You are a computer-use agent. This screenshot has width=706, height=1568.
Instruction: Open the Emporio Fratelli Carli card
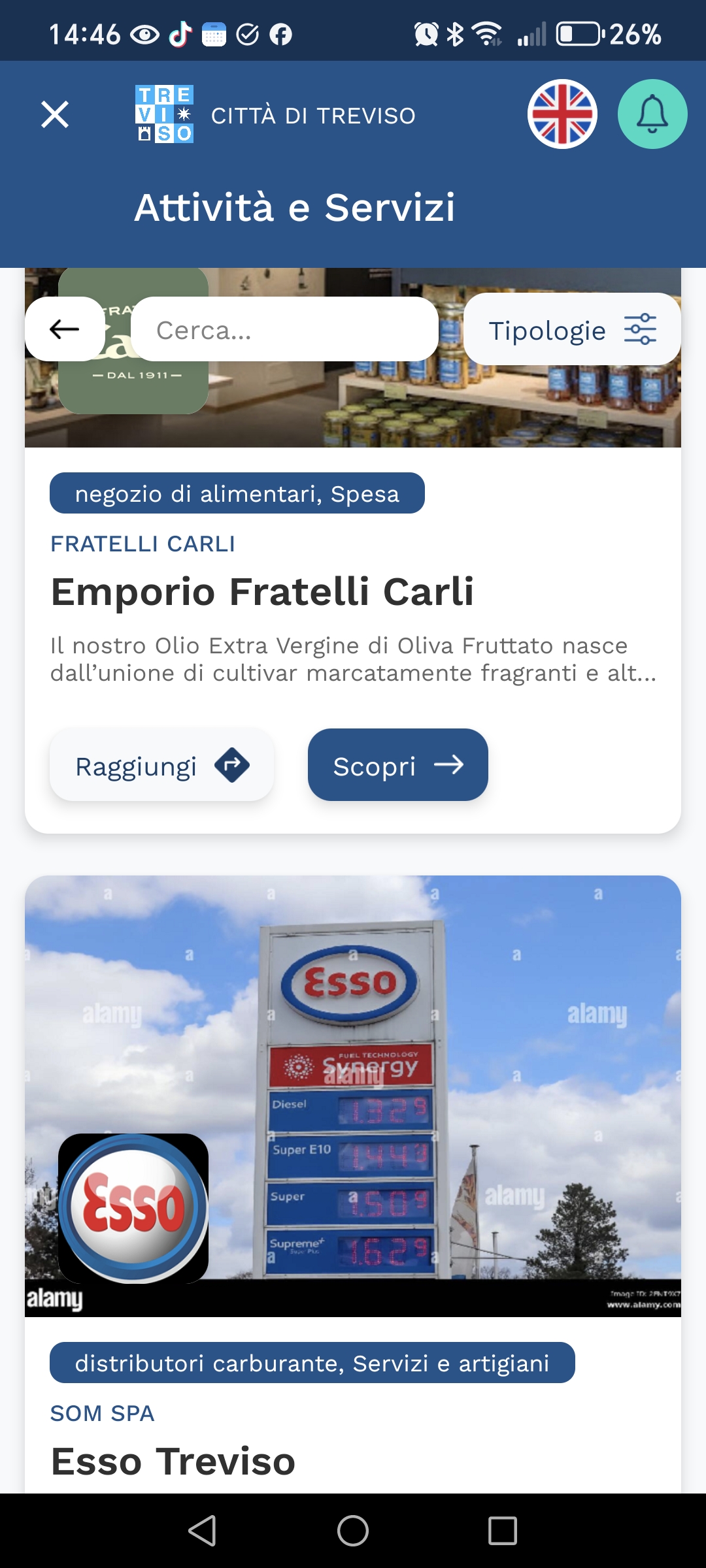click(x=261, y=592)
